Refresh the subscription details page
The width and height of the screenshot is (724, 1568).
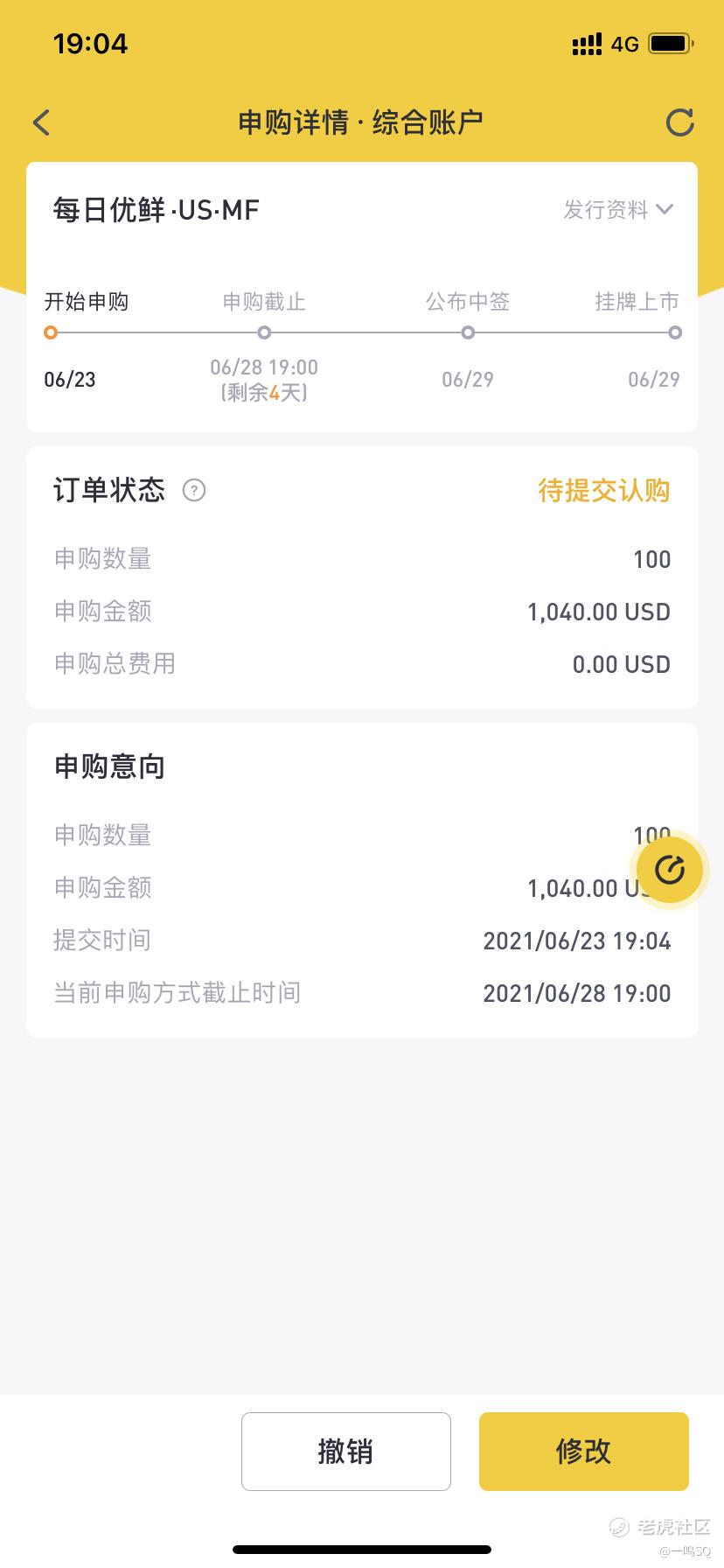[679, 122]
